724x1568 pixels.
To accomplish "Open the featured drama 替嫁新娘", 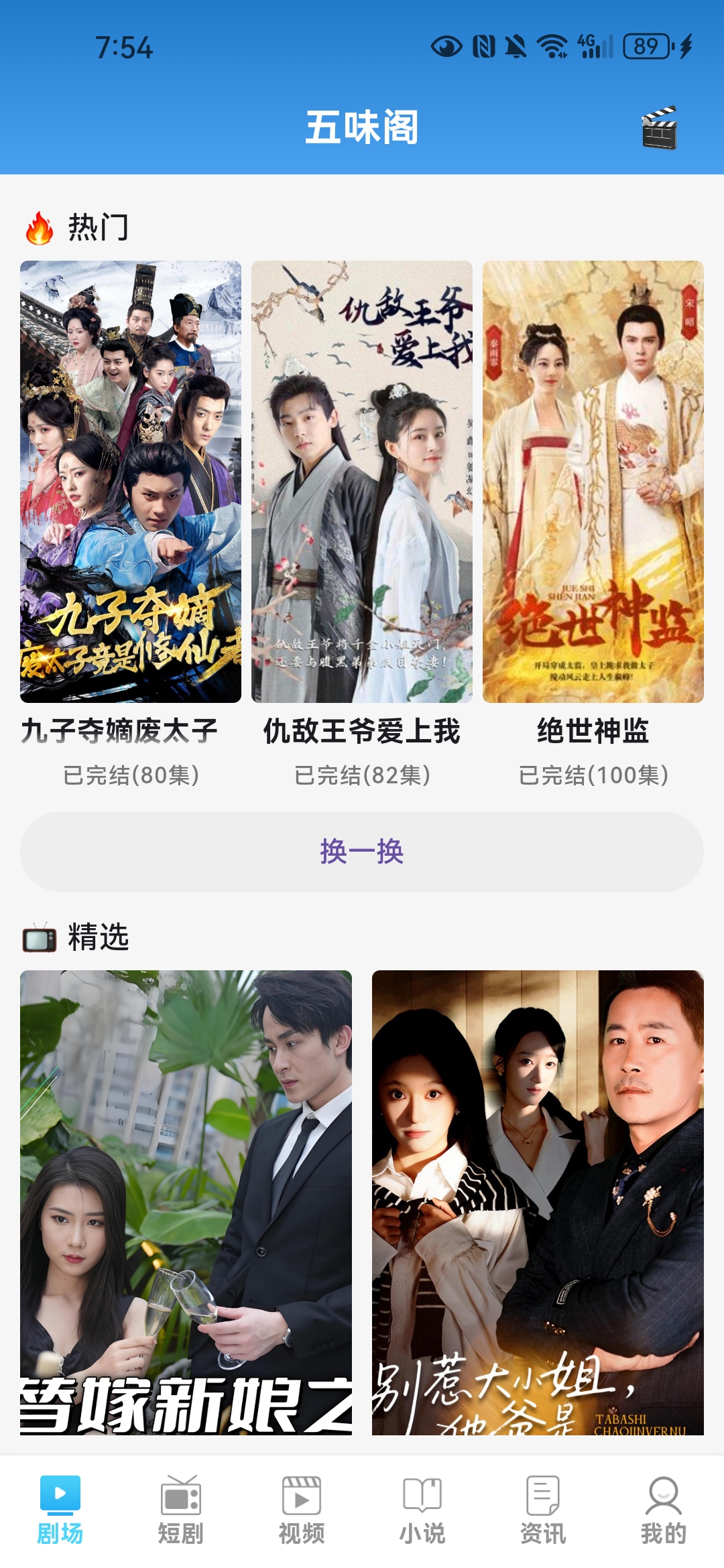I will (186, 1202).
